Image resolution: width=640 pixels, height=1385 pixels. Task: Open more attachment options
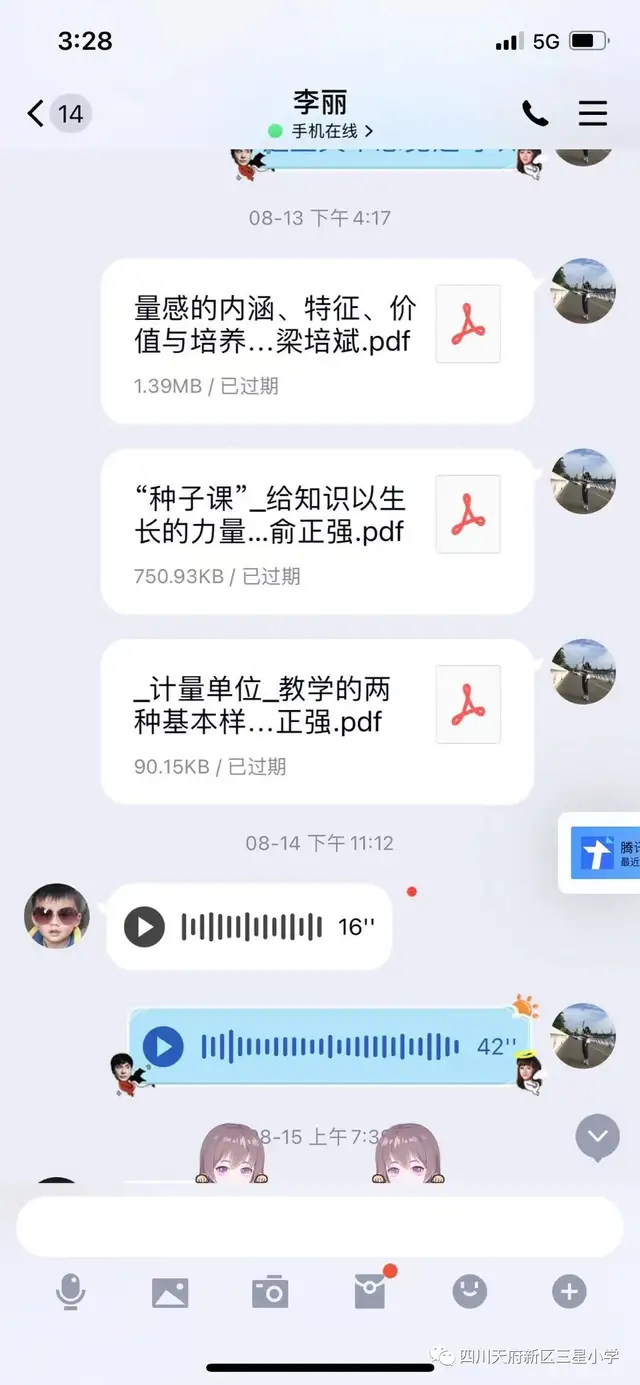click(569, 1292)
